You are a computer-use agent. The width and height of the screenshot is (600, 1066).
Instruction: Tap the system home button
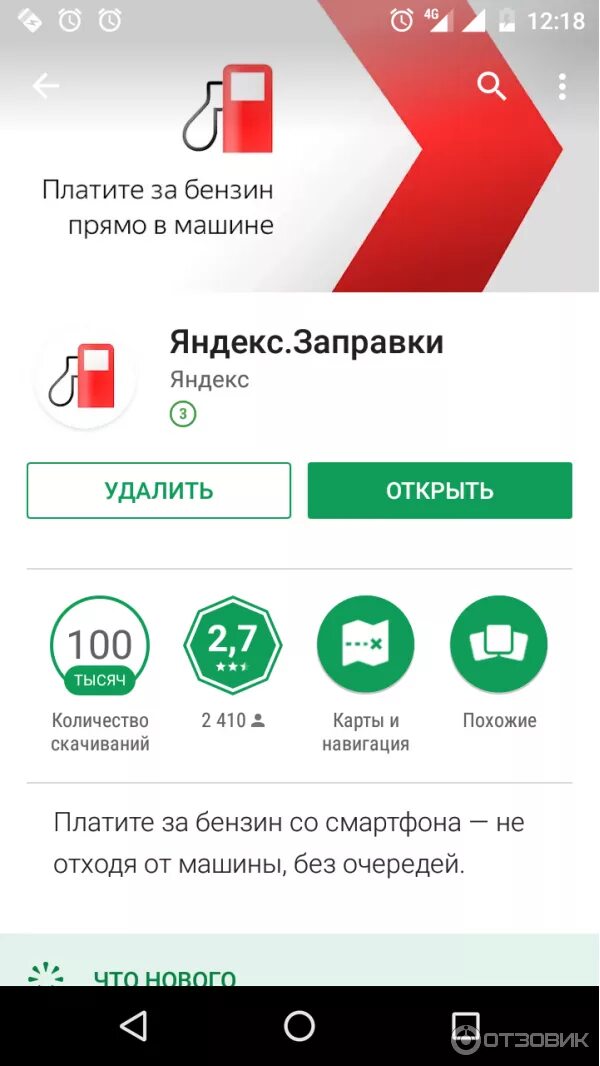299,1026
